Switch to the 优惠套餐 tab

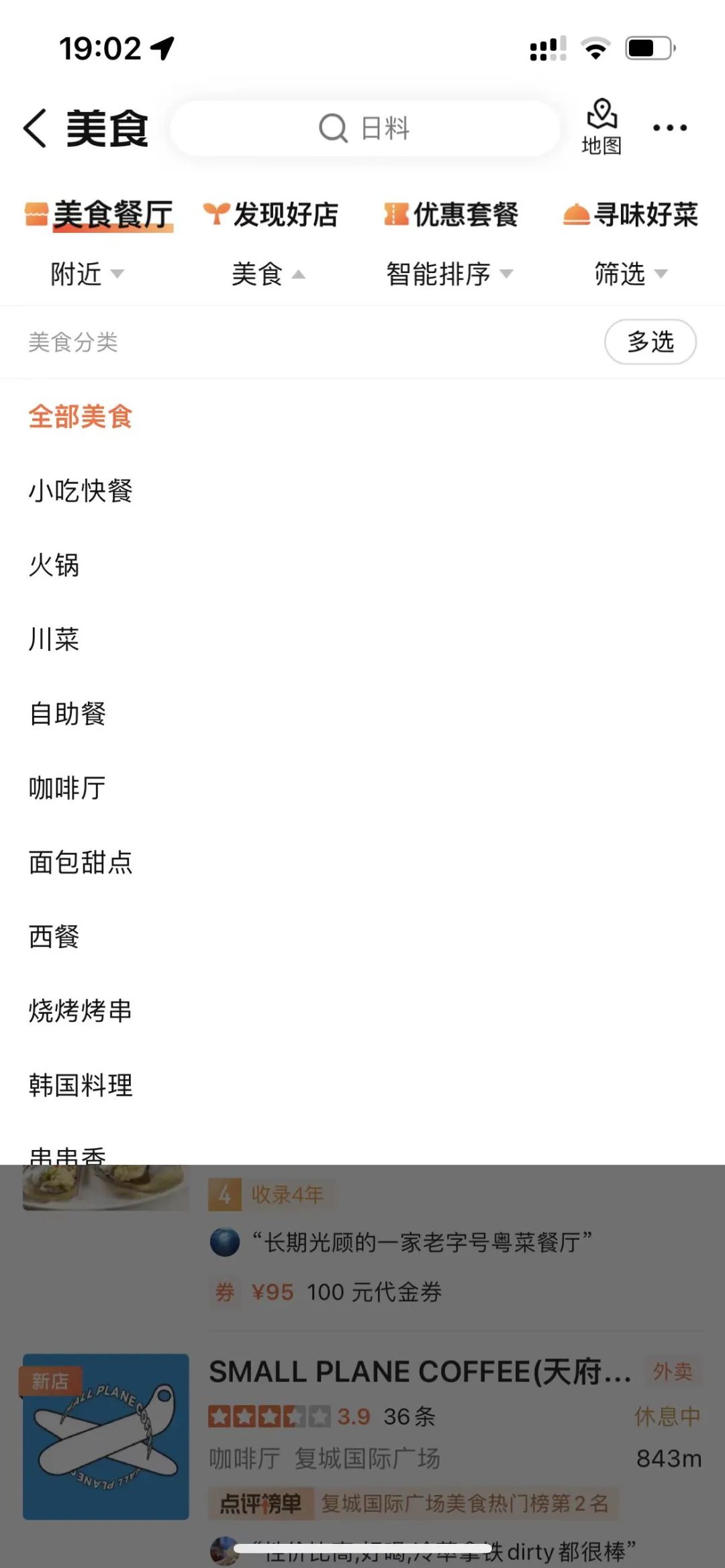(451, 215)
